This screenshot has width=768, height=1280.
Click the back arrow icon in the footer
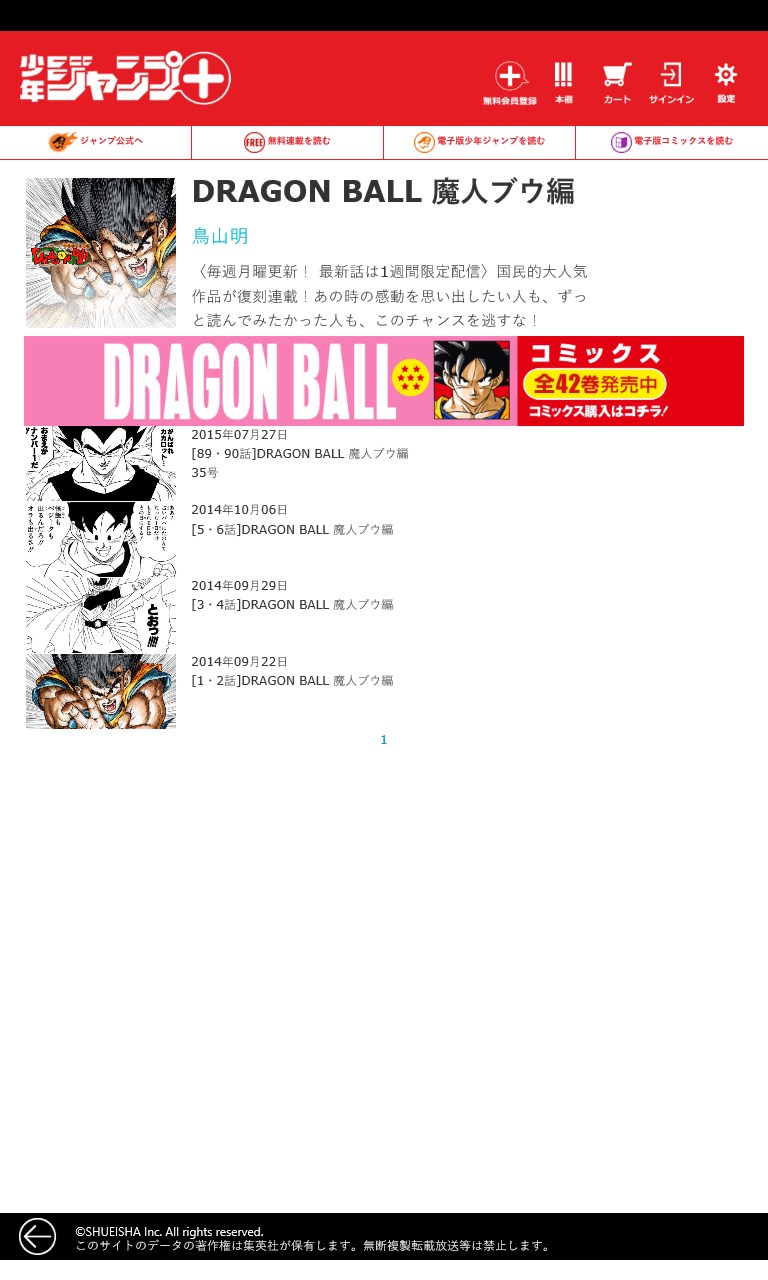click(x=37, y=1236)
